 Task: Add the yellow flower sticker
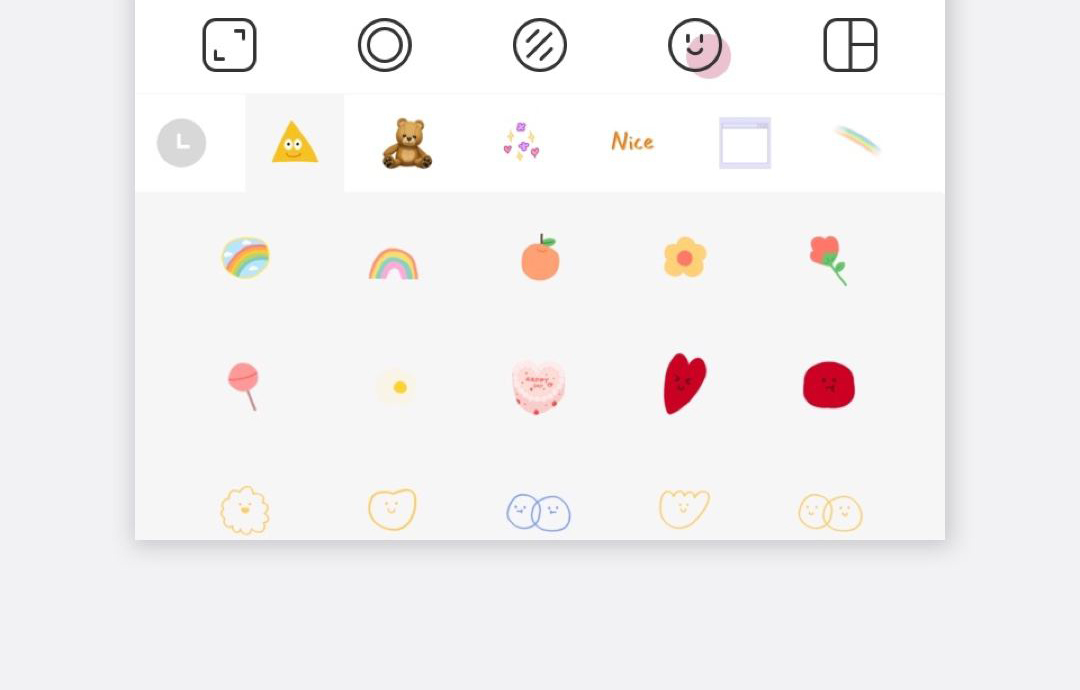click(685, 258)
